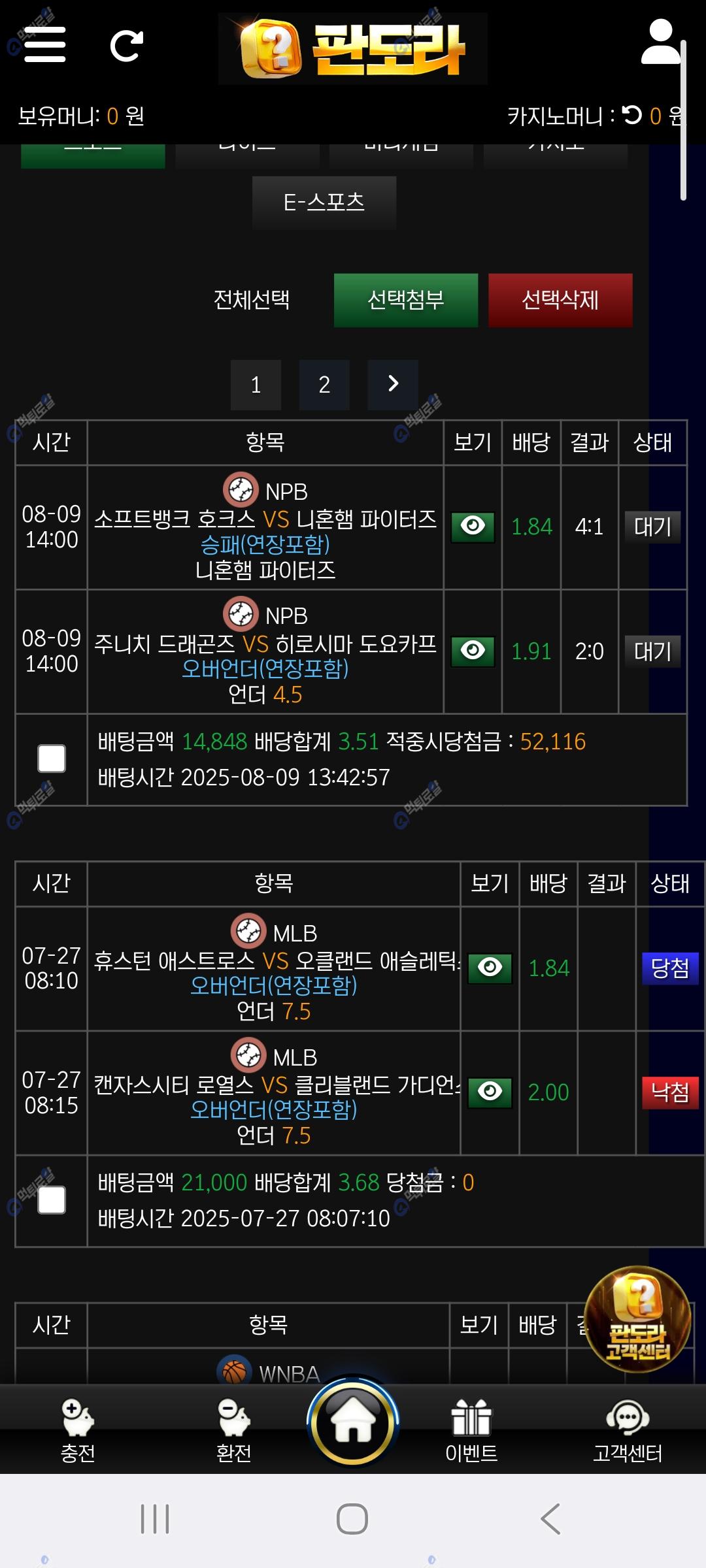Tap 전체선택 to select all bets
The width and height of the screenshot is (706, 1568).
[x=252, y=300]
